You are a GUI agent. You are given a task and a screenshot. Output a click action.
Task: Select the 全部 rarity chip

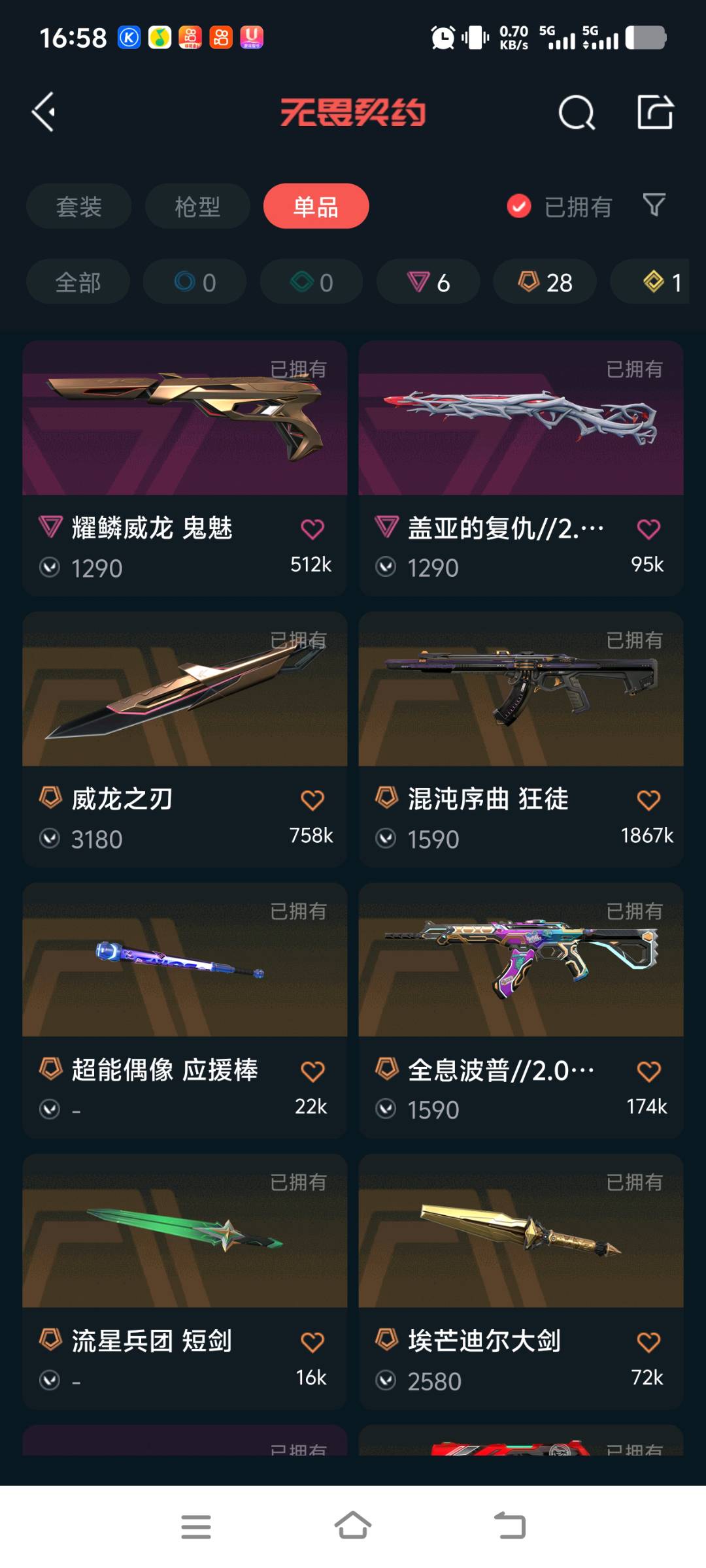pyautogui.click(x=78, y=282)
